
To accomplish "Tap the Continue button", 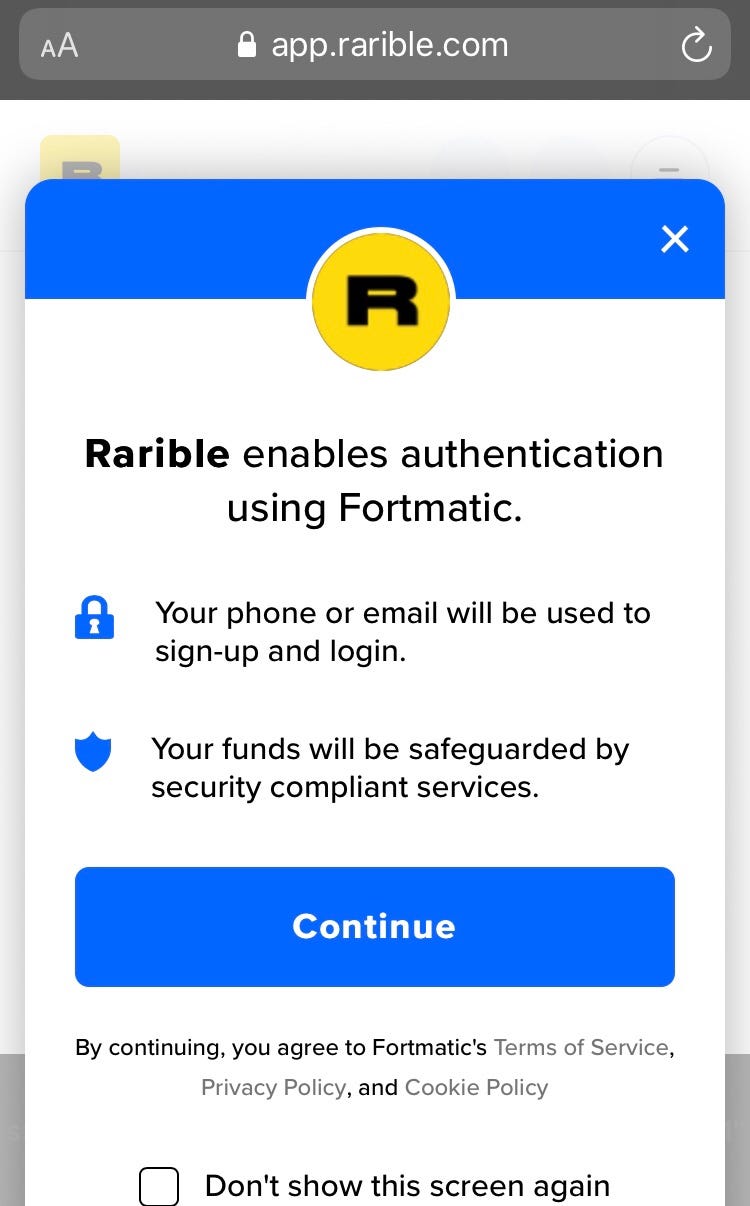I will (x=375, y=926).
